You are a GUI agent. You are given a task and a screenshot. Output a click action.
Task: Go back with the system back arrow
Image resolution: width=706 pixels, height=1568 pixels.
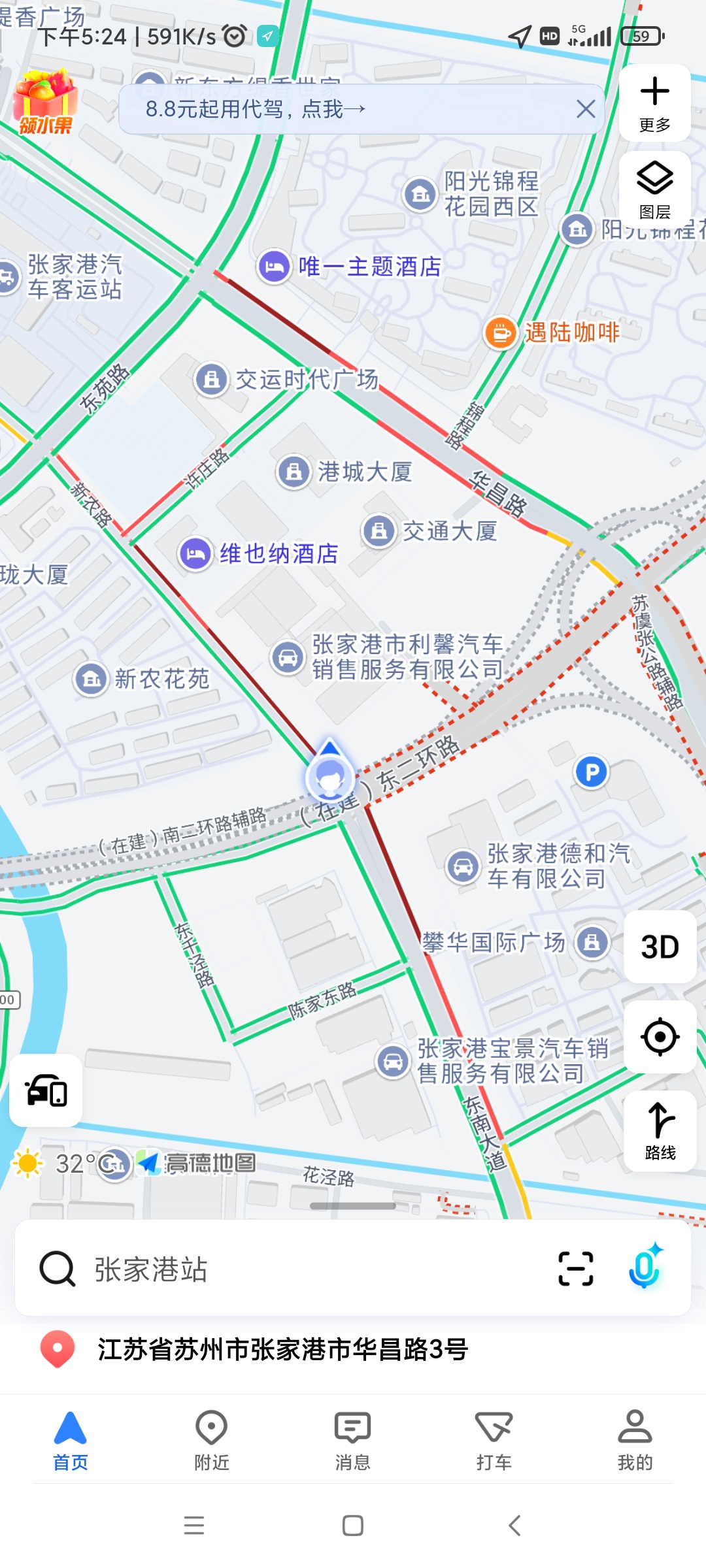(x=514, y=1526)
